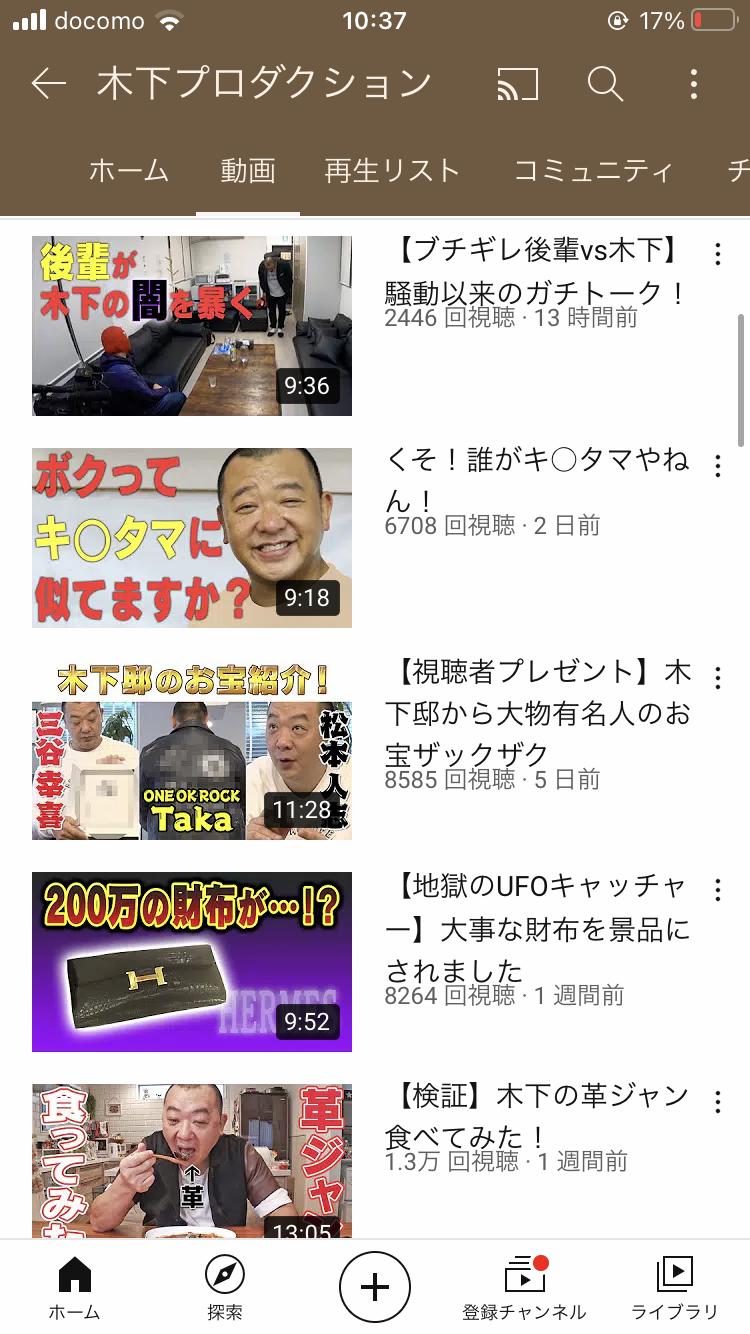The height and width of the screenshot is (1334, 750).
Task: Open options for 【地獄のUFOキャッチャー】 video
Action: pos(717,890)
